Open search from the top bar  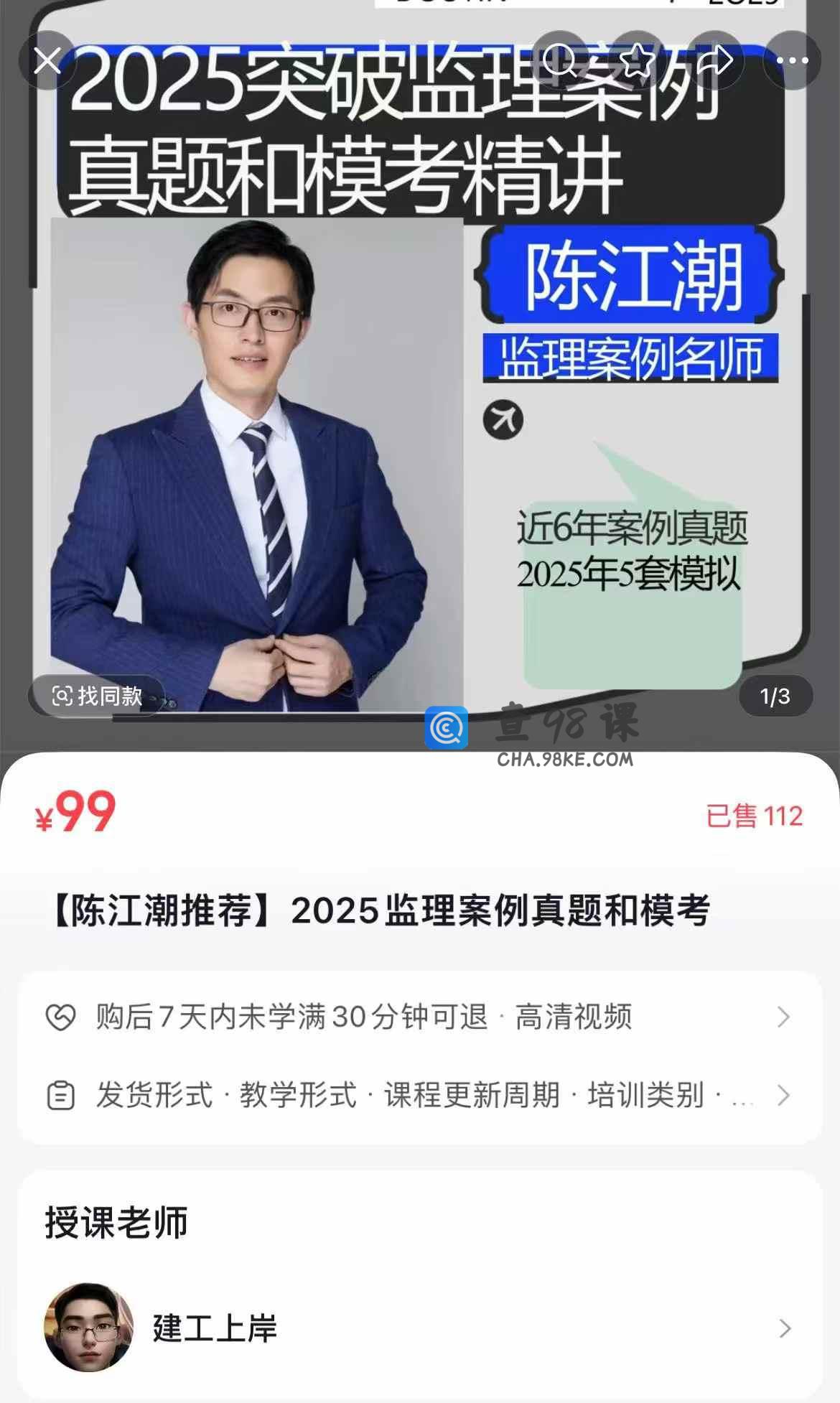tap(560, 61)
